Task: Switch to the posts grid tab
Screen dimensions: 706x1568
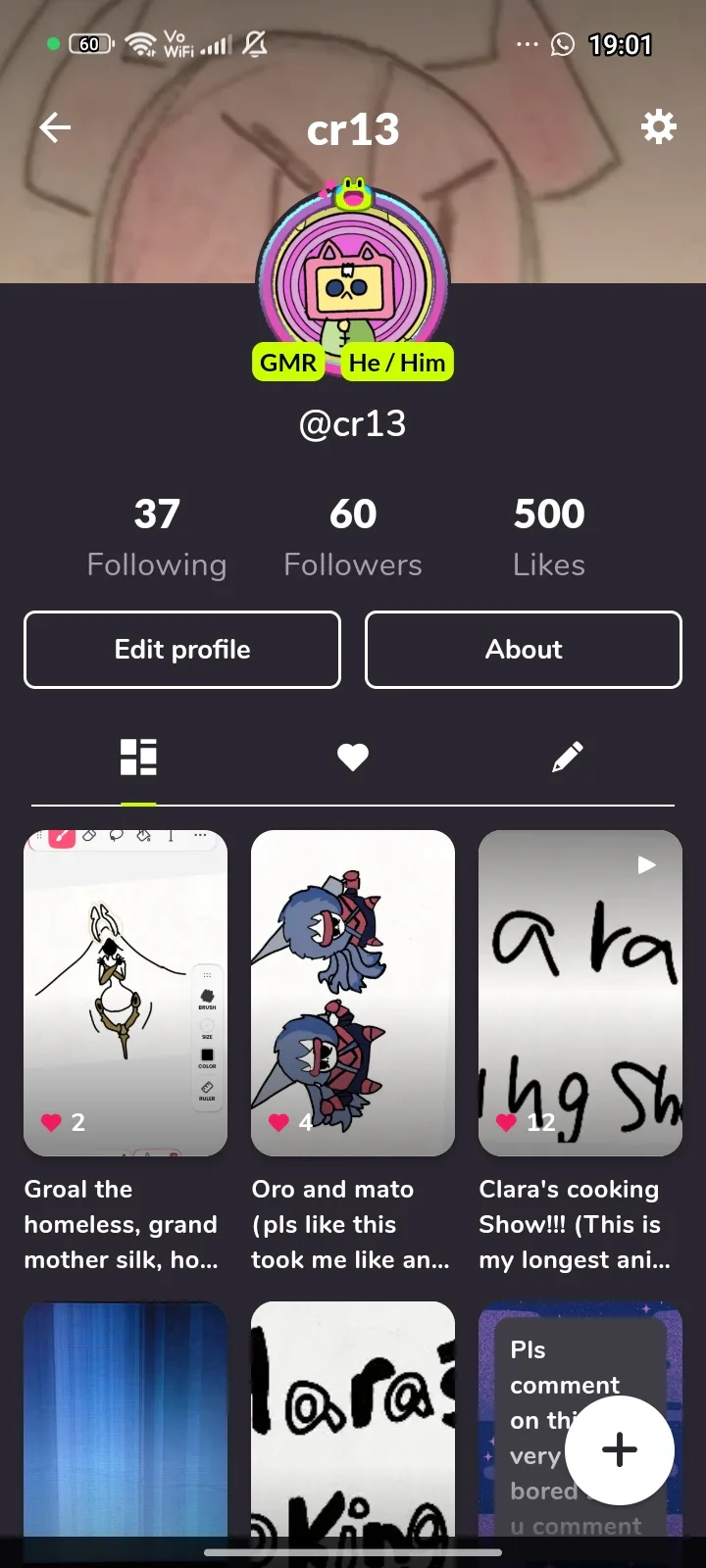Action: coord(138,757)
